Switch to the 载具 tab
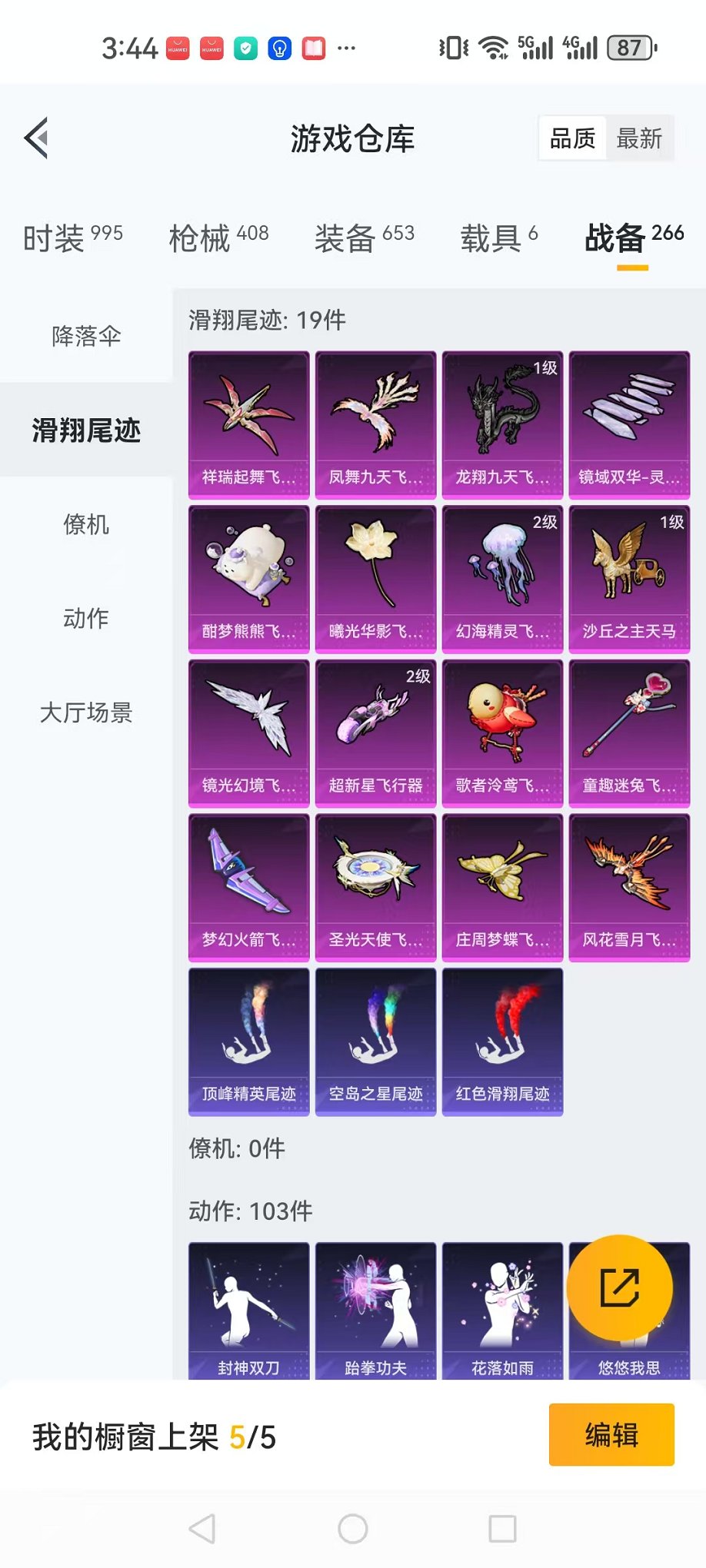Viewport: 706px width, 1568px height. [498, 238]
